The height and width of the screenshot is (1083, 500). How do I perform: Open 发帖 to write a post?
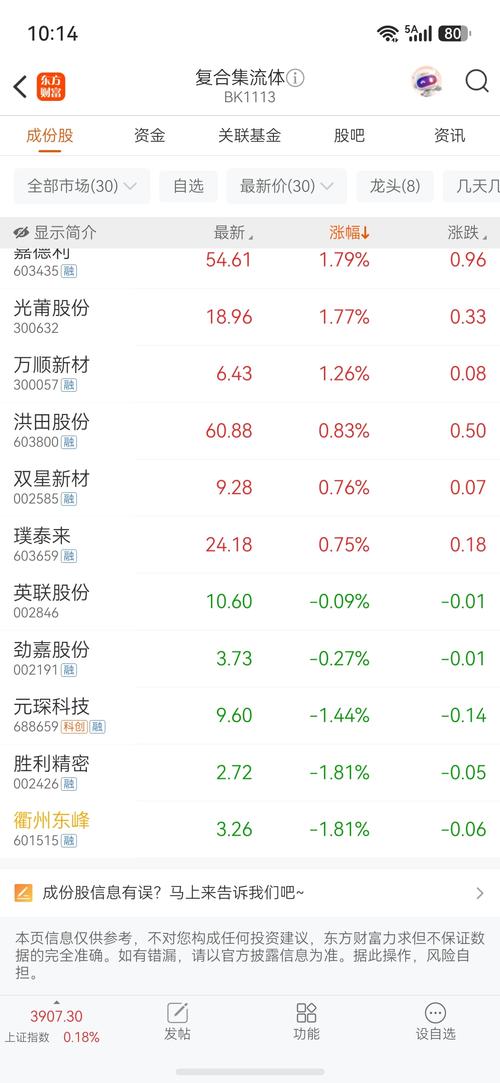pyautogui.click(x=177, y=1022)
